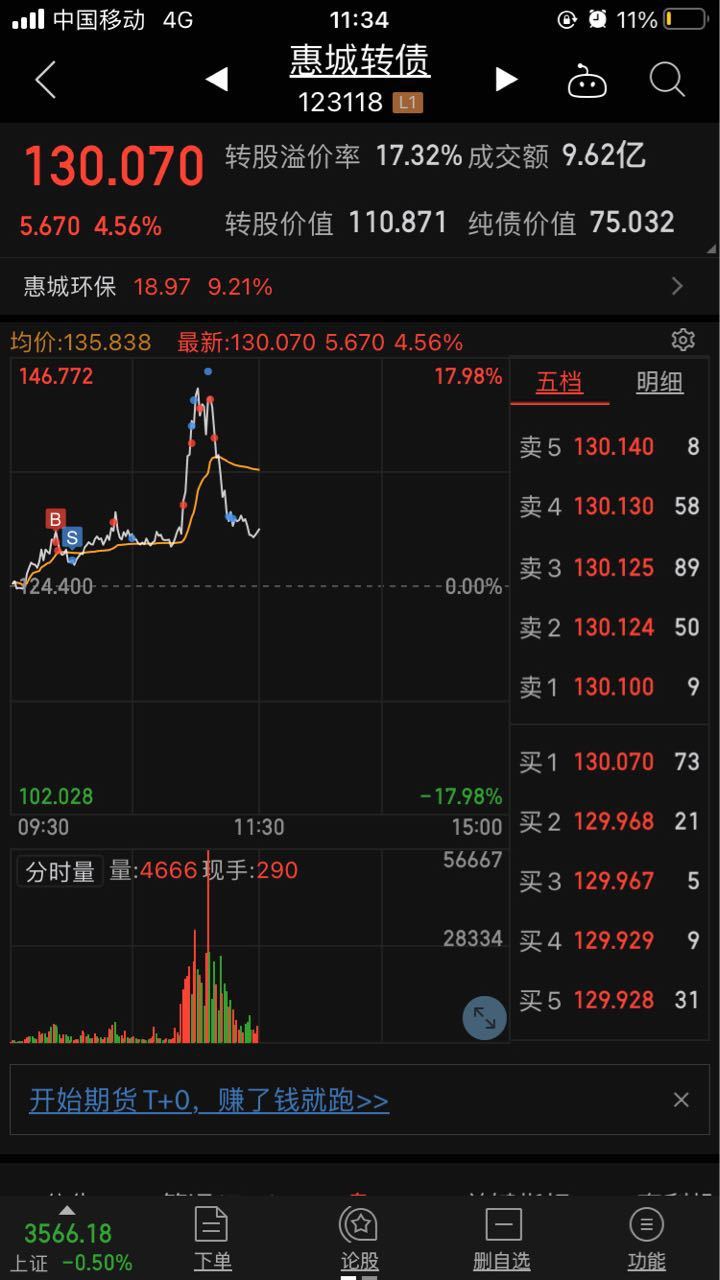This screenshot has height=1280, width=720.
Task: Select the 五档 tab
Action: coord(559,382)
